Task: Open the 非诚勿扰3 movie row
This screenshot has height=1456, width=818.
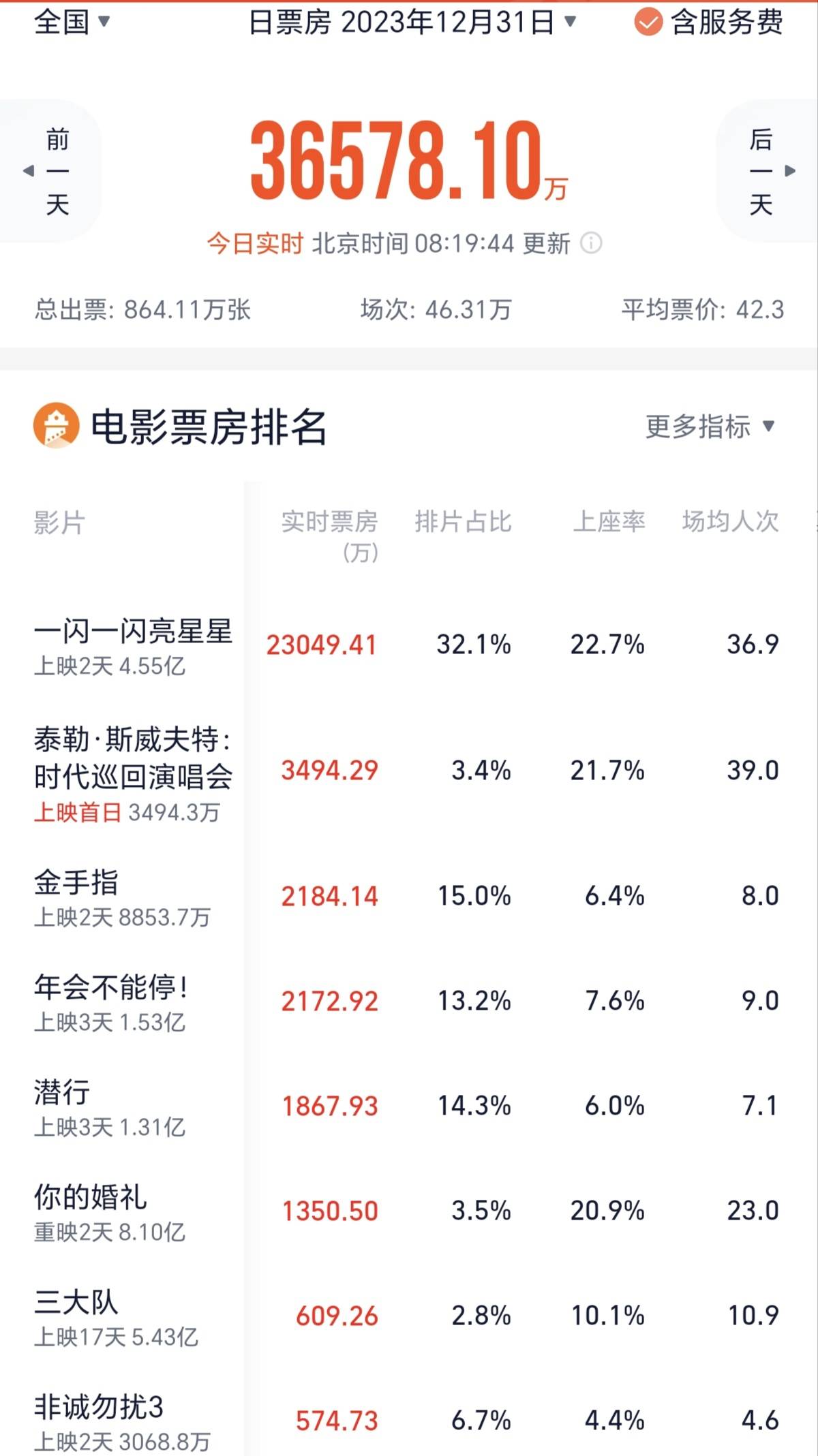Action: tap(123, 1420)
